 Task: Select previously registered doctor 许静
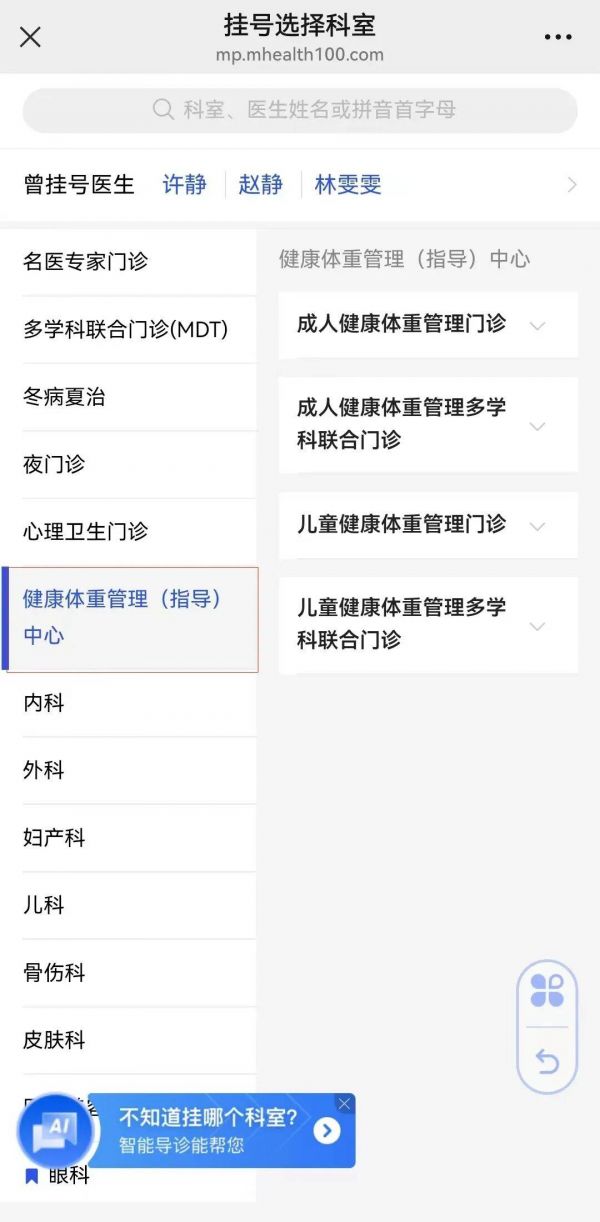tap(184, 185)
